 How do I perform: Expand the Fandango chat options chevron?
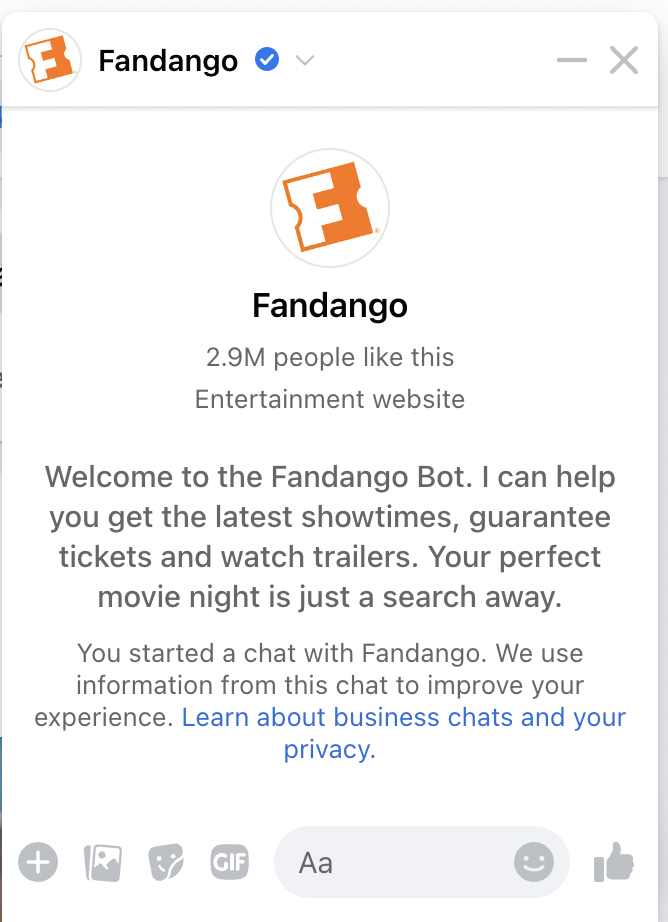(x=305, y=61)
